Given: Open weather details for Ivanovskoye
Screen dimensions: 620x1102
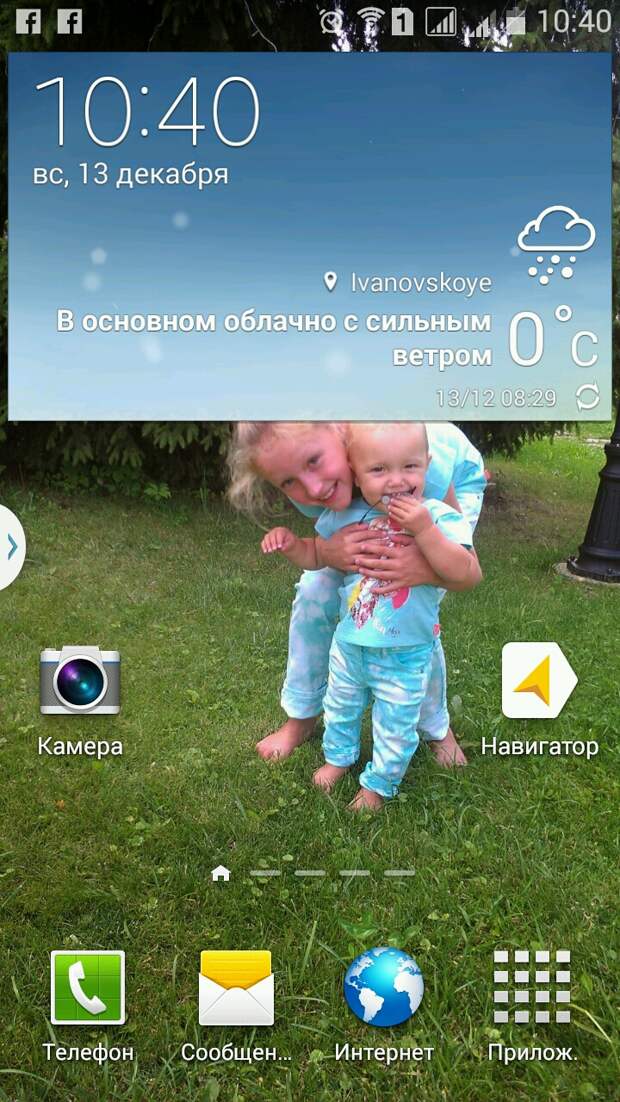Looking at the screenshot, I should 420,283.
